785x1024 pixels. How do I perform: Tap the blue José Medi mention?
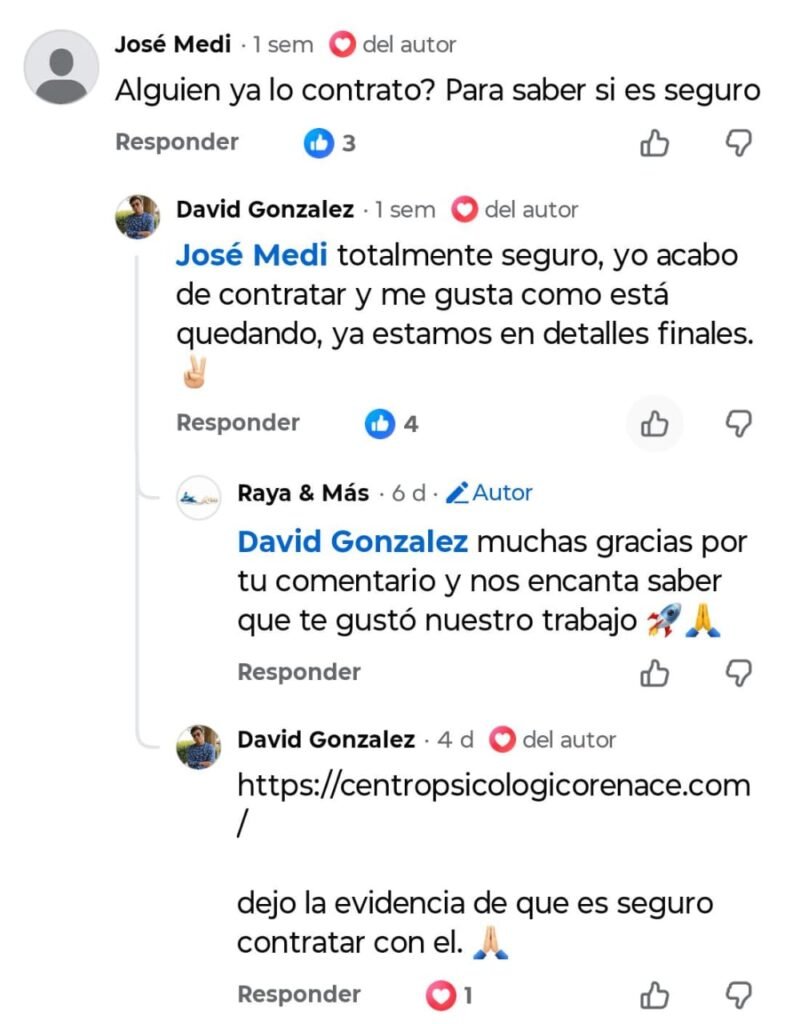point(251,256)
